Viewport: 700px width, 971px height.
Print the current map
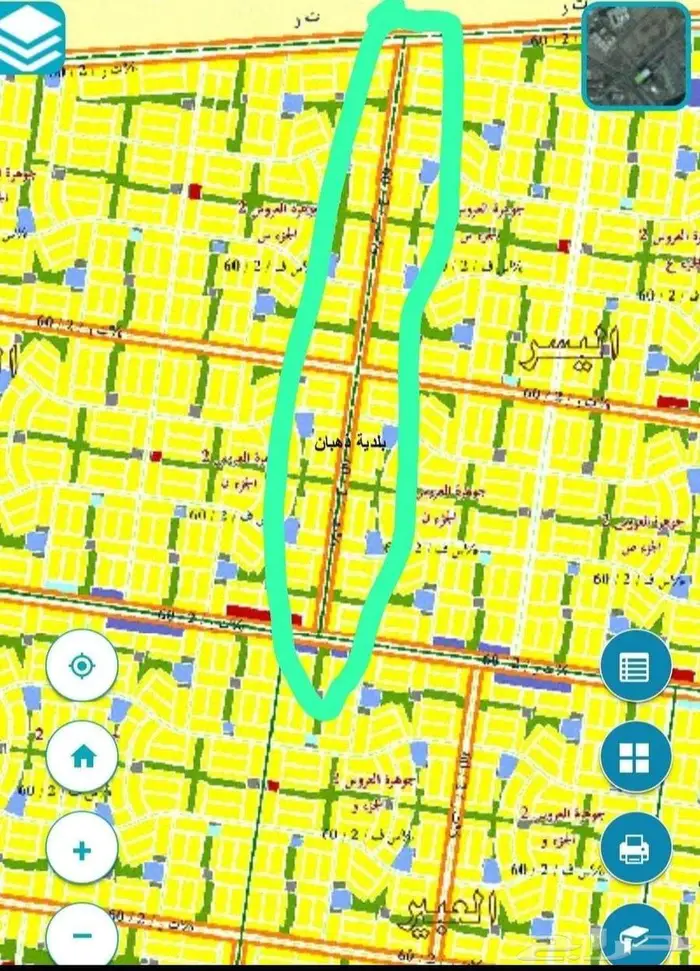[x=636, y=848]
